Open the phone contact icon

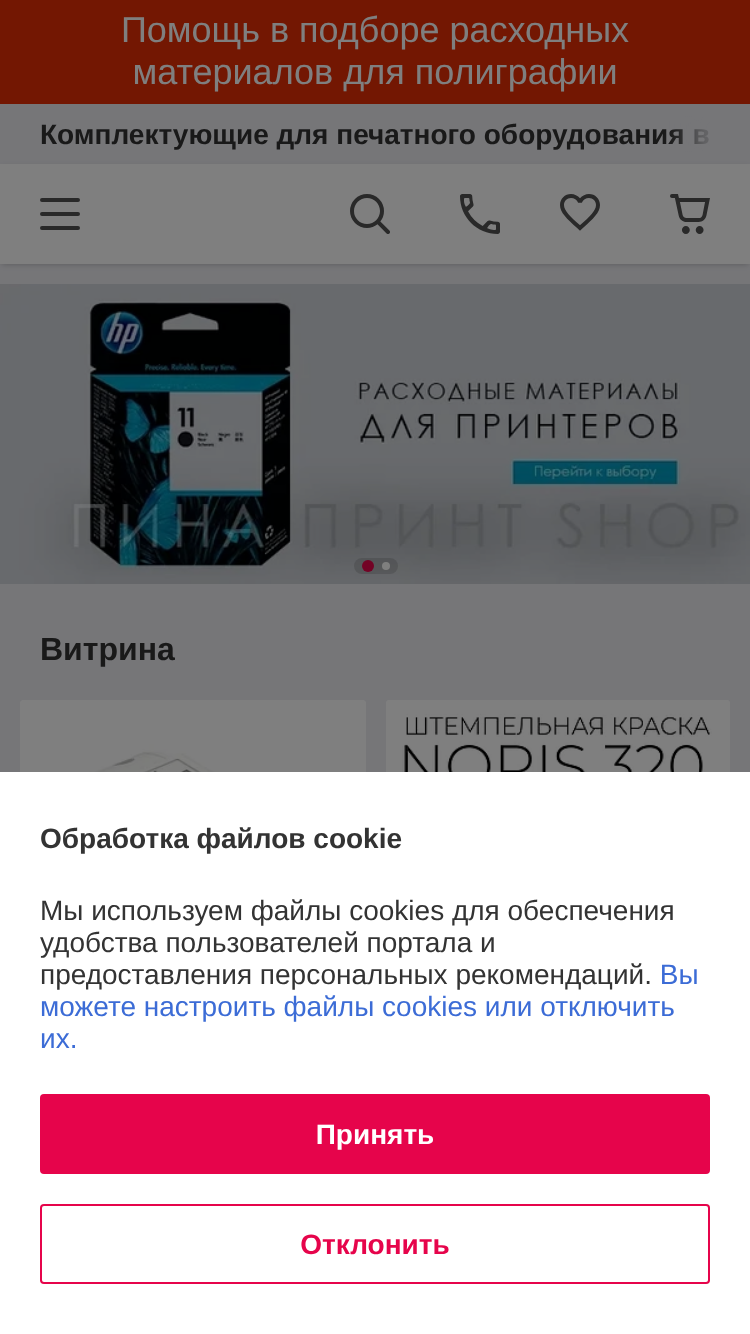tap(479, 214)
